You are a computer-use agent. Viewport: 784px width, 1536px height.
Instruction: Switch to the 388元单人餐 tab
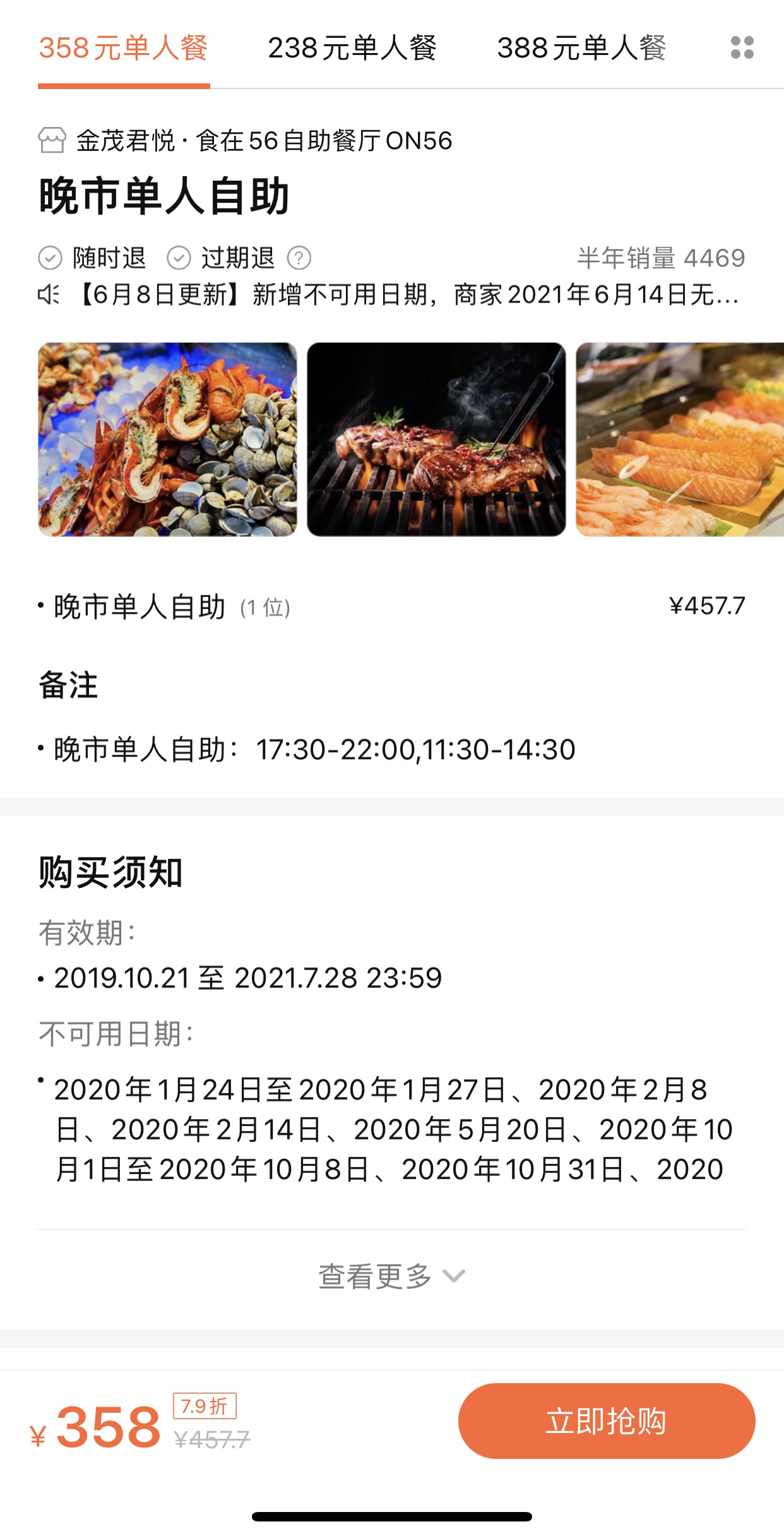point(581,48)
